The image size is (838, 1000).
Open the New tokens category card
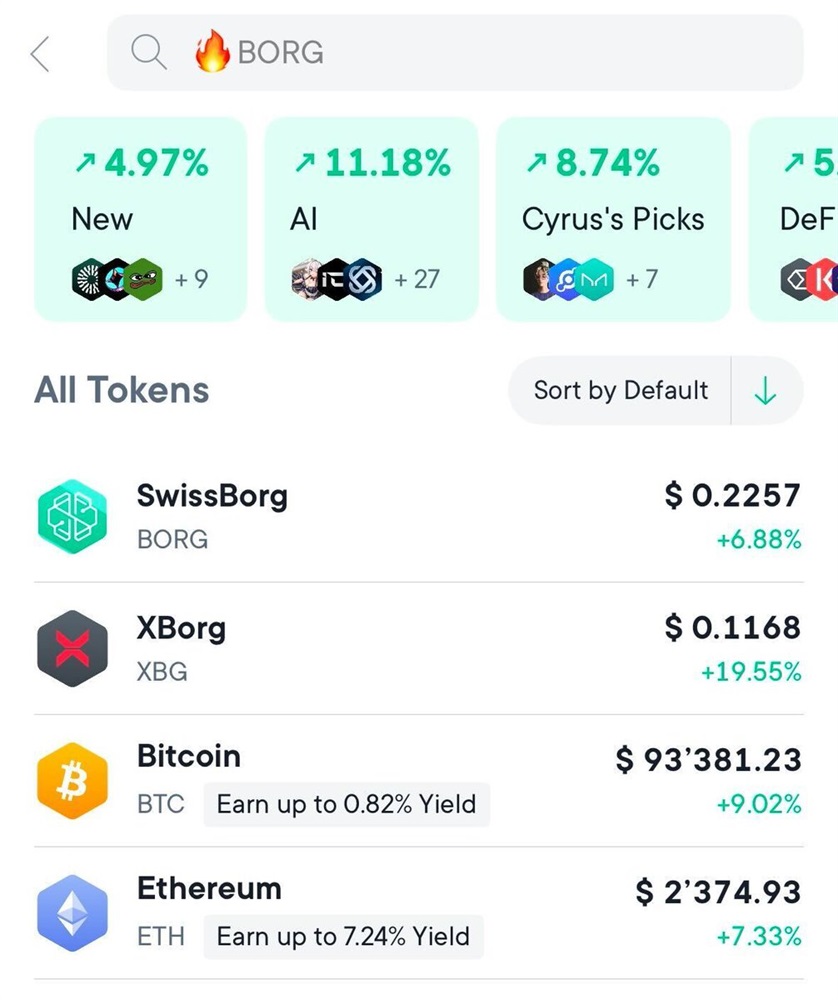pos(140,220)
